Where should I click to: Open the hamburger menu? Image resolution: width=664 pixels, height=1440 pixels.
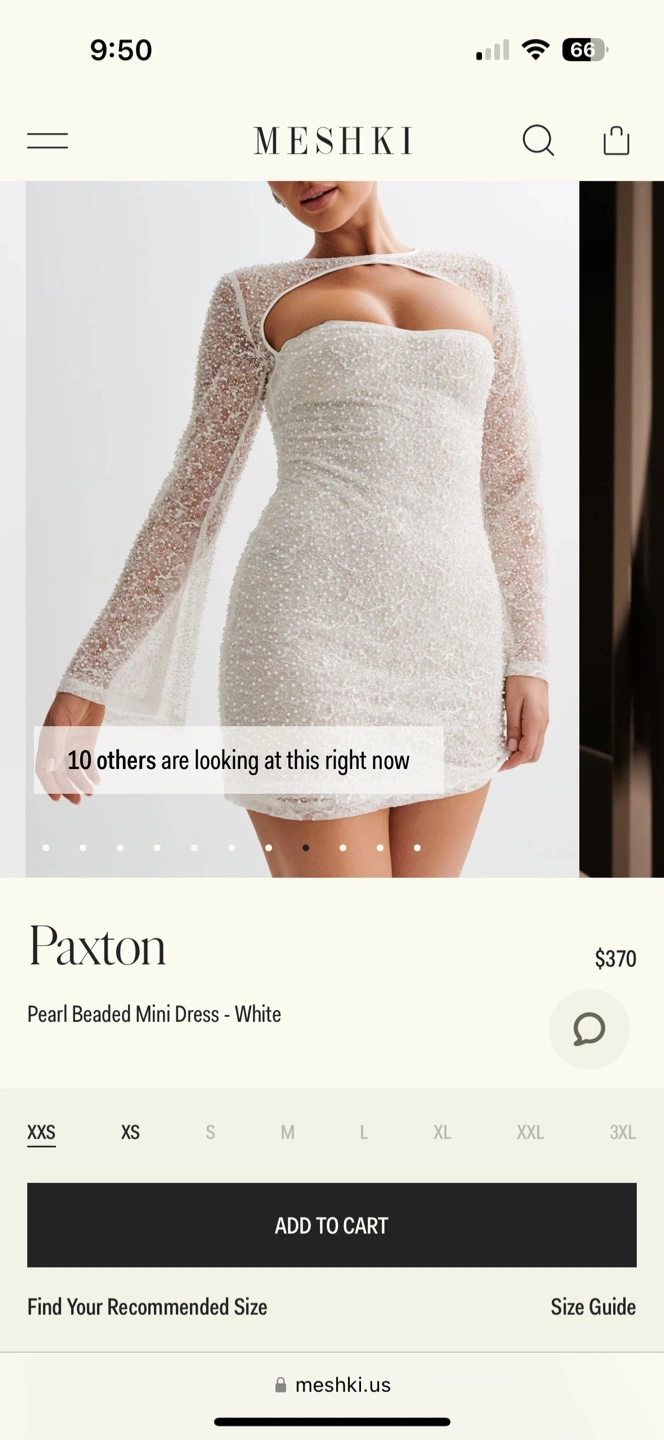coord(47,141)
